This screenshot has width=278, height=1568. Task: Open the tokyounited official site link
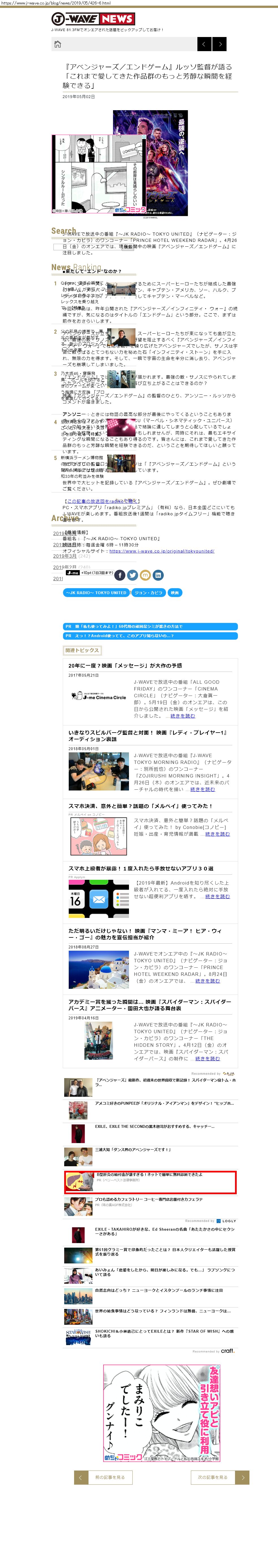coord(161,551)
